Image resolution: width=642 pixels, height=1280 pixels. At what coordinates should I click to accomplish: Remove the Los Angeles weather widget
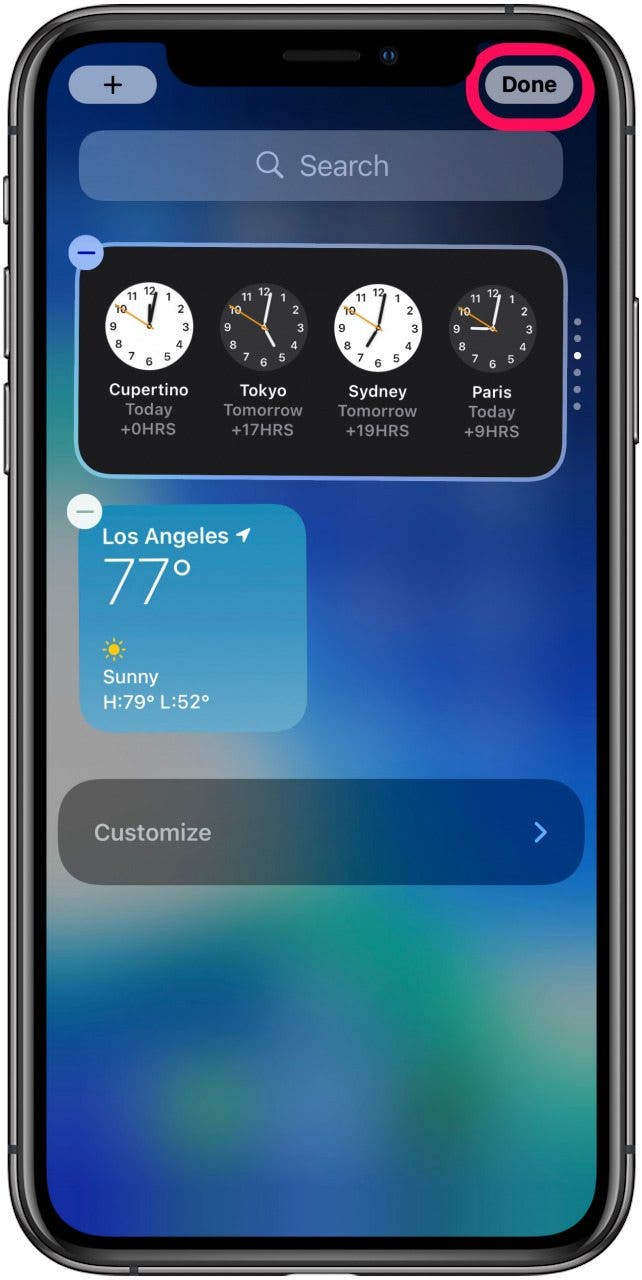click(85, 513)
